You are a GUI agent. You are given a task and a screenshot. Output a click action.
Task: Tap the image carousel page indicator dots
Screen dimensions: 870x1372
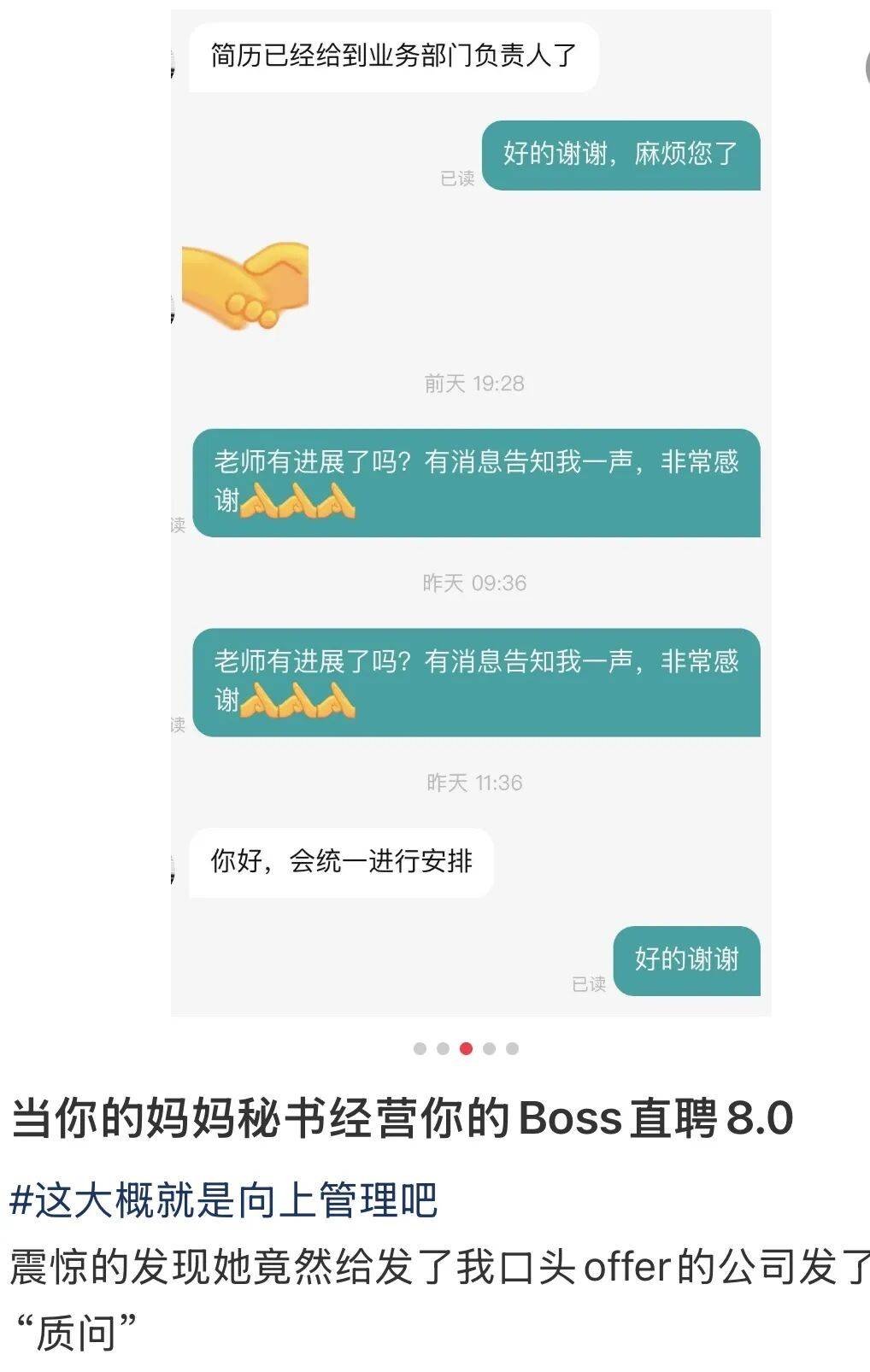click(466, 1048)
